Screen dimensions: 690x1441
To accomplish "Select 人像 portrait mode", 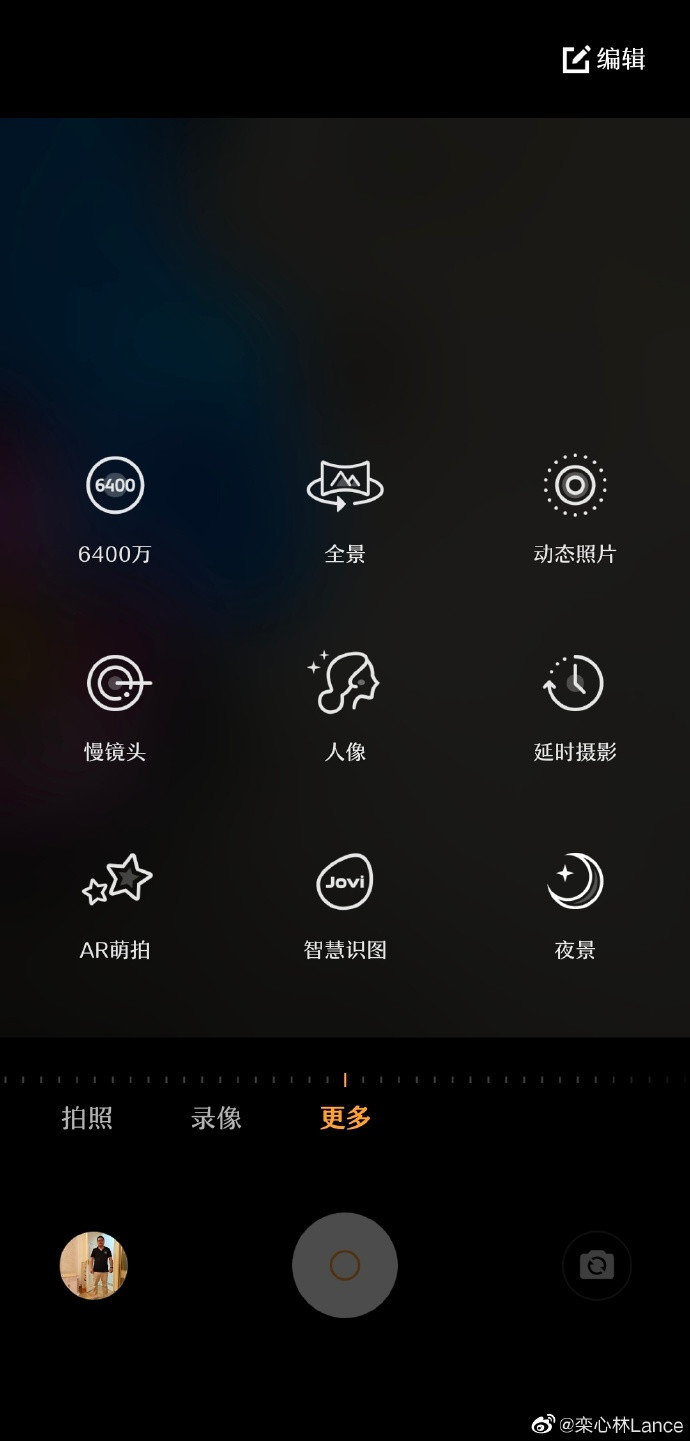I will (x=345, y=707).
